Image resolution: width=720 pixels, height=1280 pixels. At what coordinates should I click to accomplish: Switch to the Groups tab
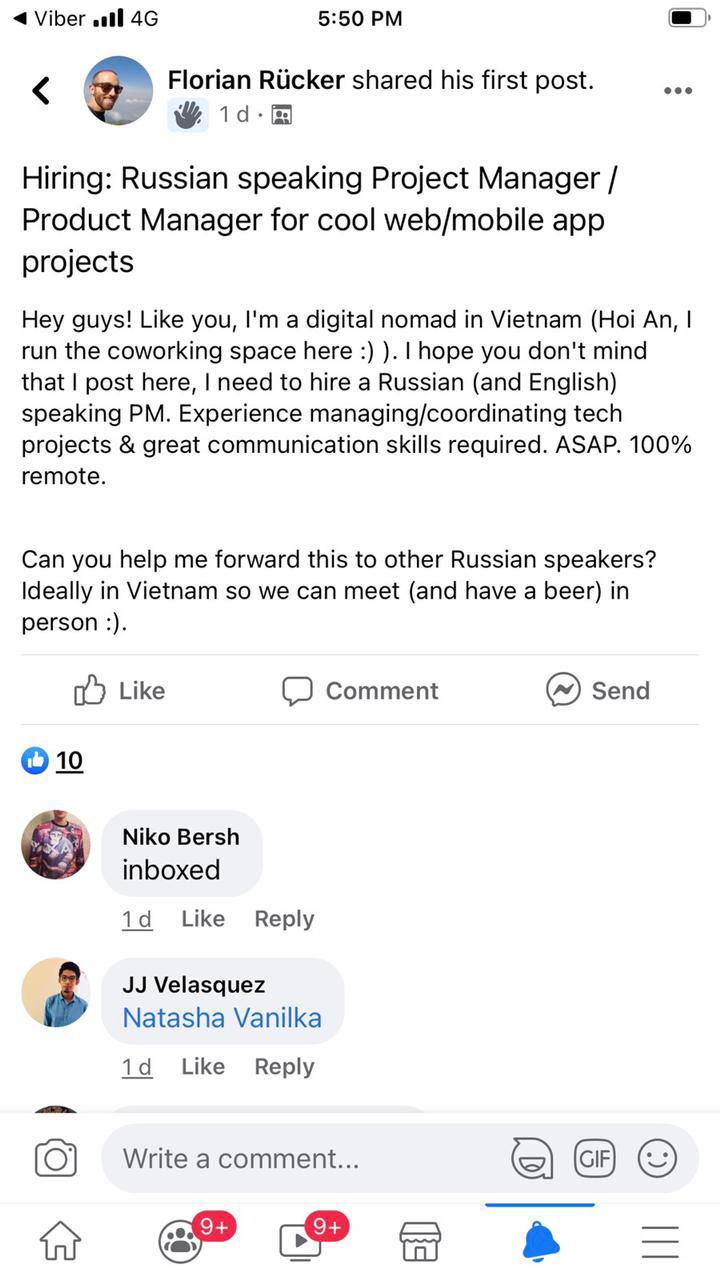182,1241
